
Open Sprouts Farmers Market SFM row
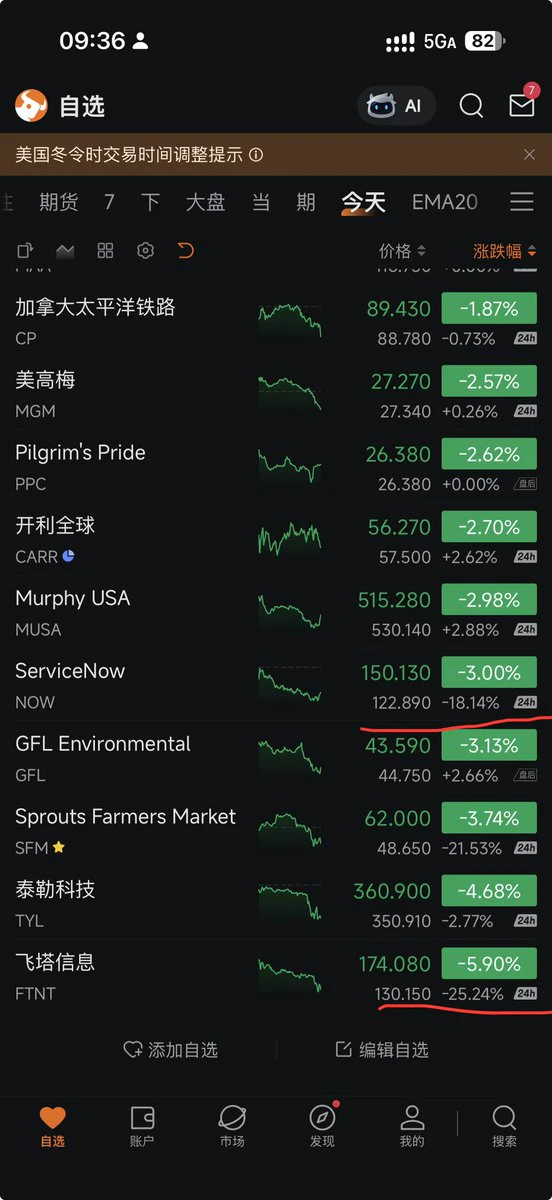pyautogui.click(x=276, y=830)
